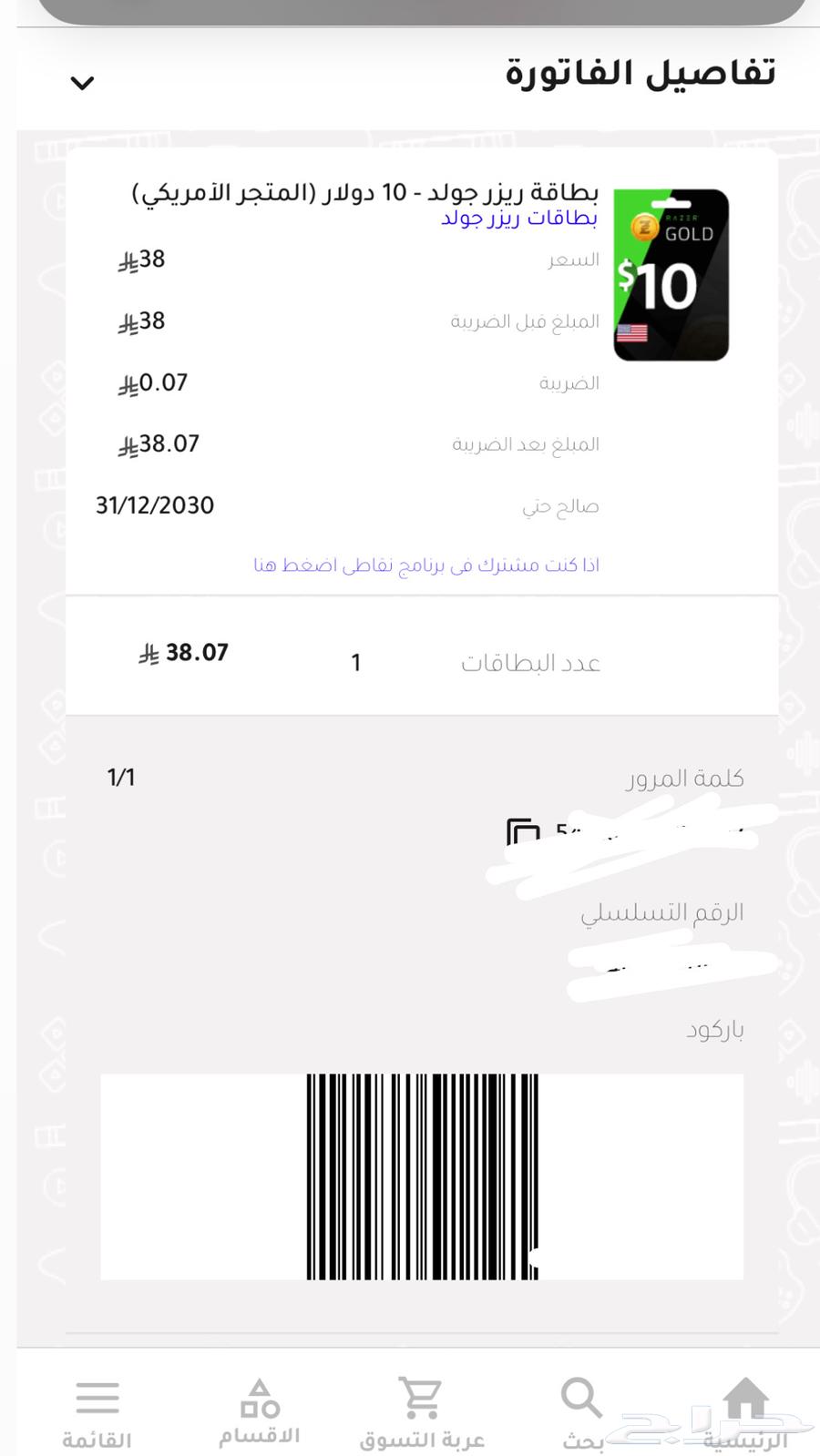
Task: Select the Razer Gold $10 card thumbnail
Action: tap(670, 273)
